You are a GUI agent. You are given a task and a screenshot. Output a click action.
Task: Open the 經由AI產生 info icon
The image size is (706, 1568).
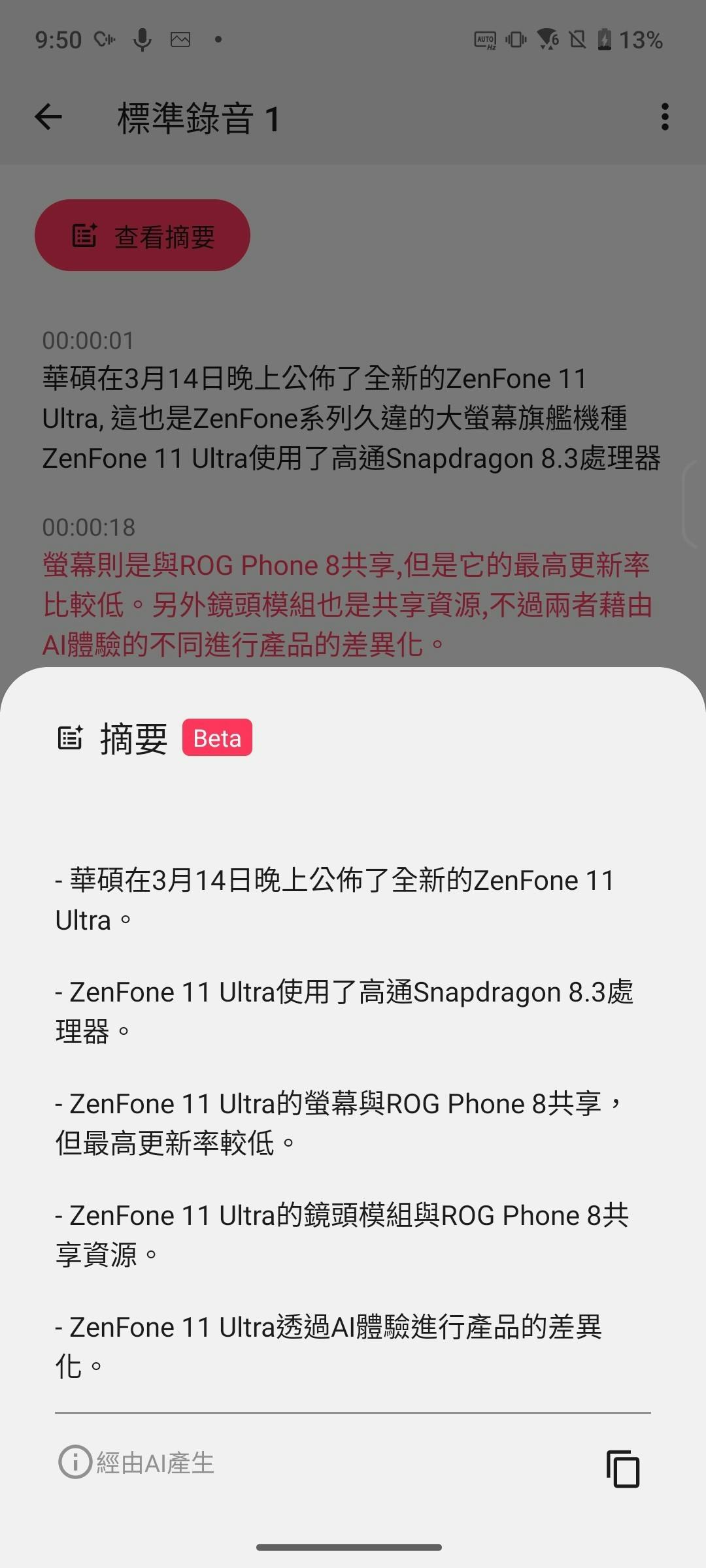pos(75,1462)
